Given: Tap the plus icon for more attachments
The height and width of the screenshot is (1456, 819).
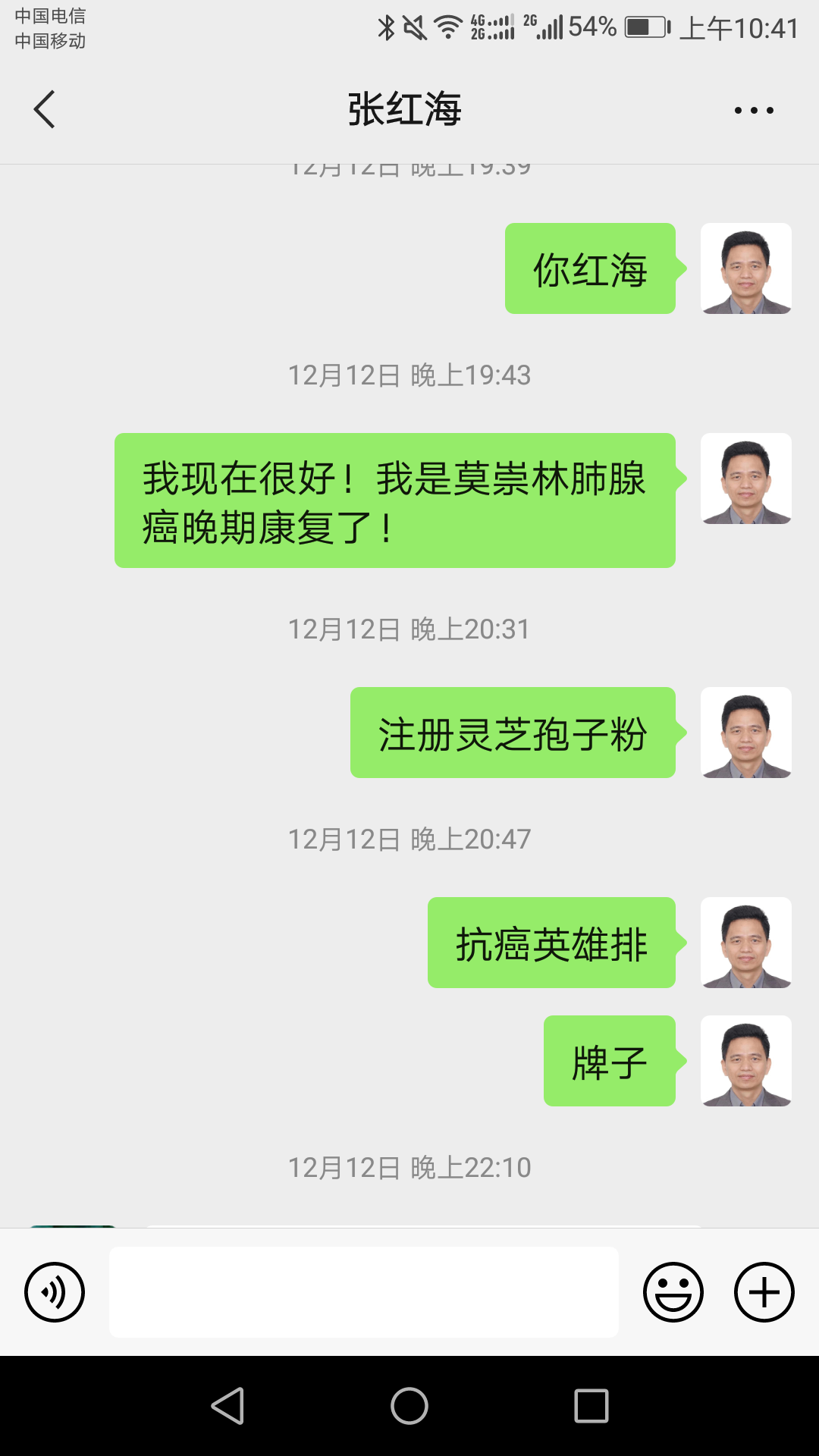Looking at the screenshot, I should [x=763, y=1291].
